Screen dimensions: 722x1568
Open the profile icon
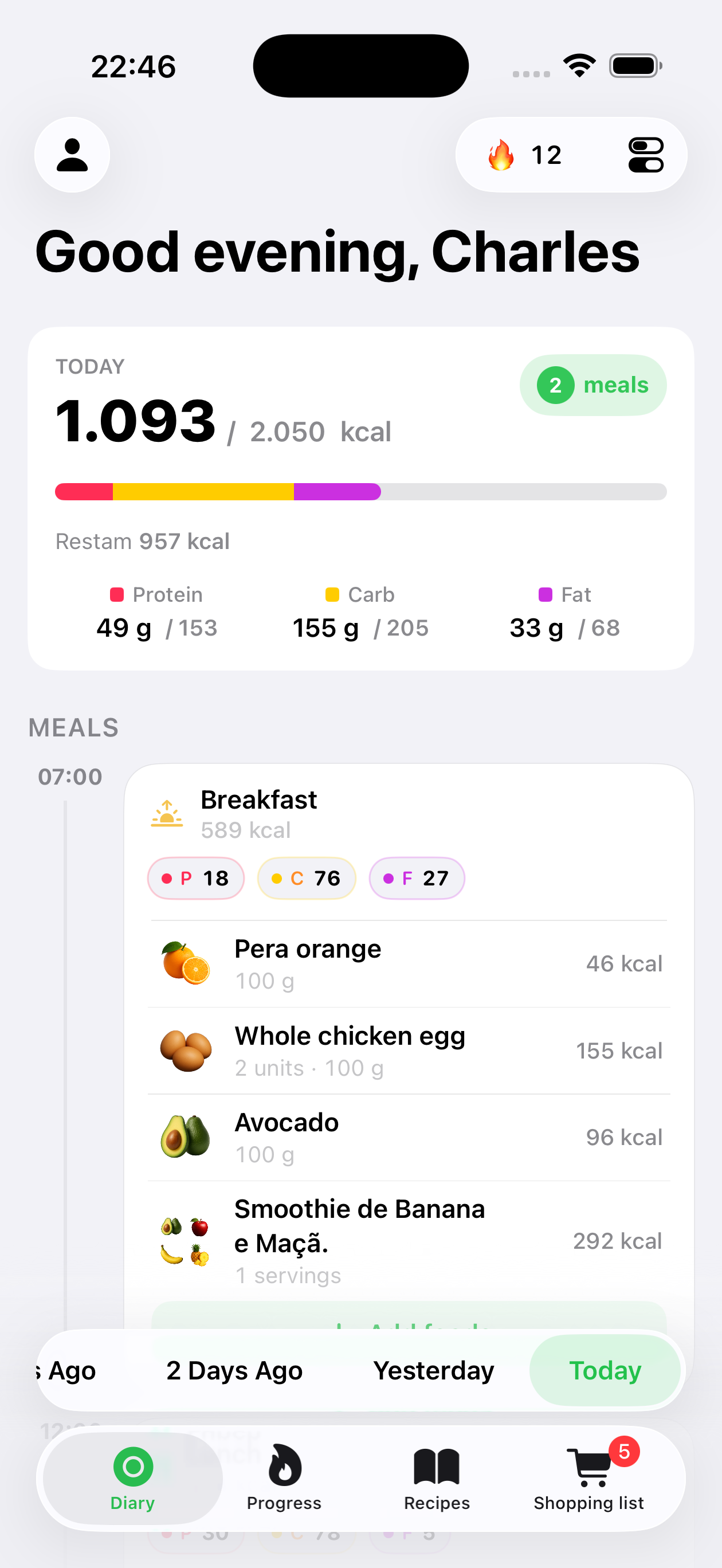72,155
